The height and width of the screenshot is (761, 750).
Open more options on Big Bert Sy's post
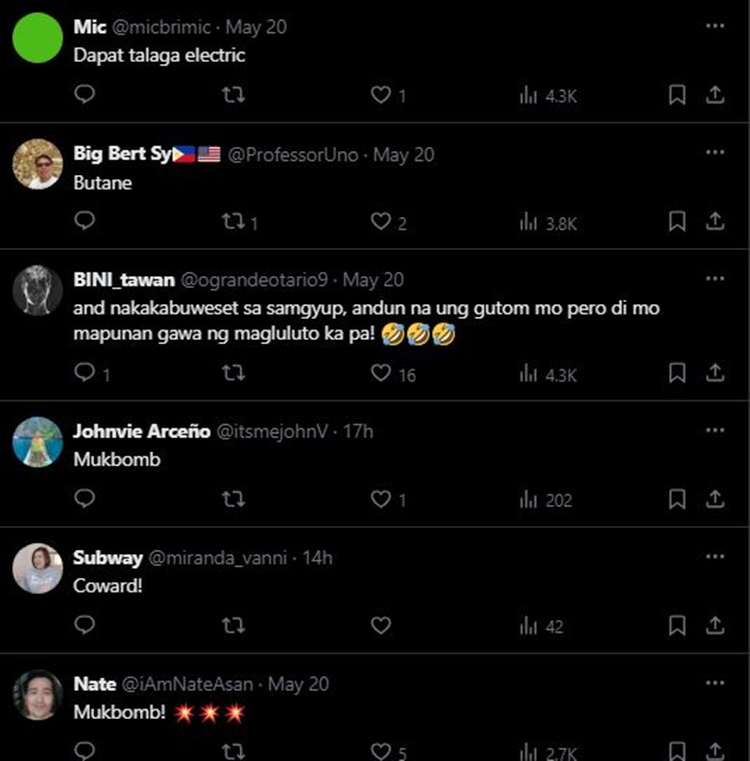(x=714, y=153)
